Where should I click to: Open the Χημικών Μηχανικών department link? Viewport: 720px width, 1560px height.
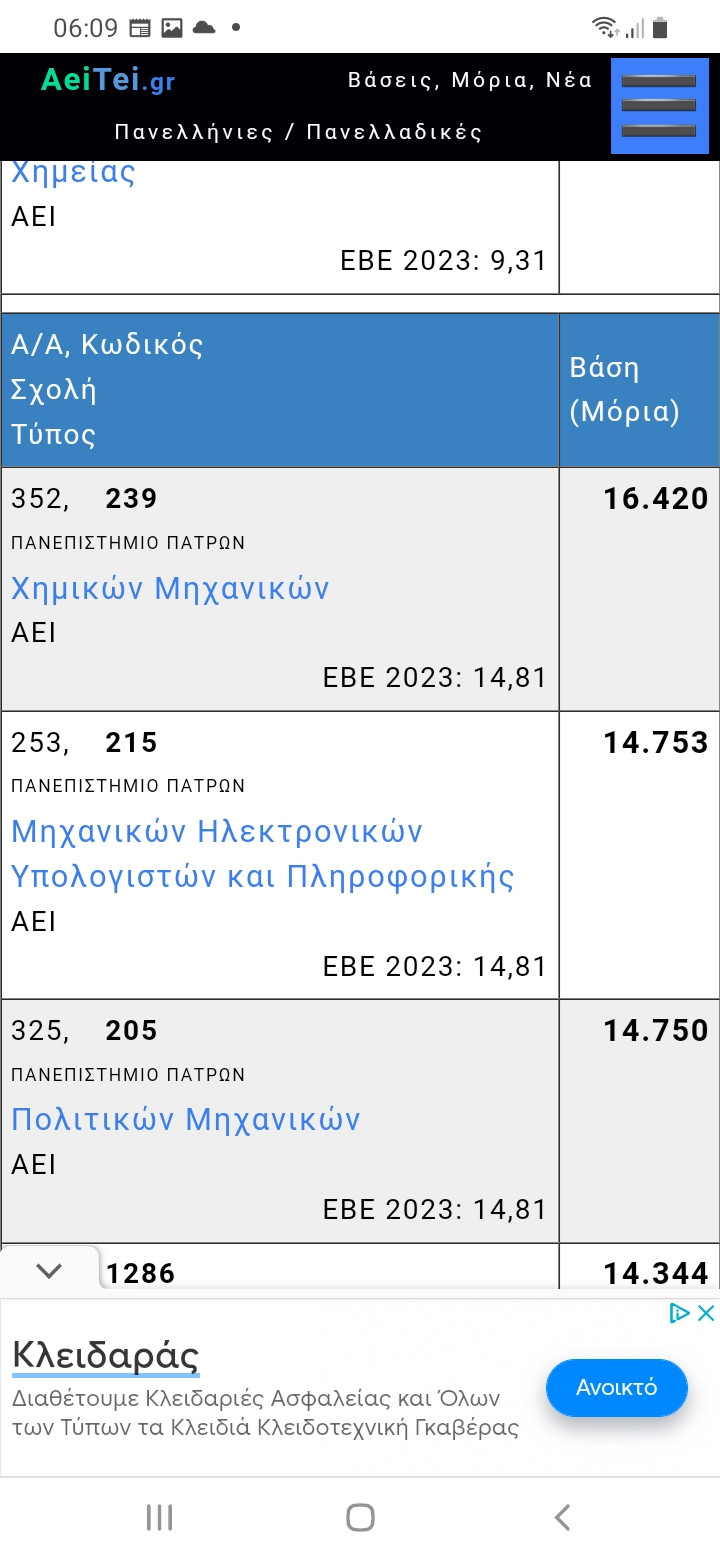tap(170, 588)
